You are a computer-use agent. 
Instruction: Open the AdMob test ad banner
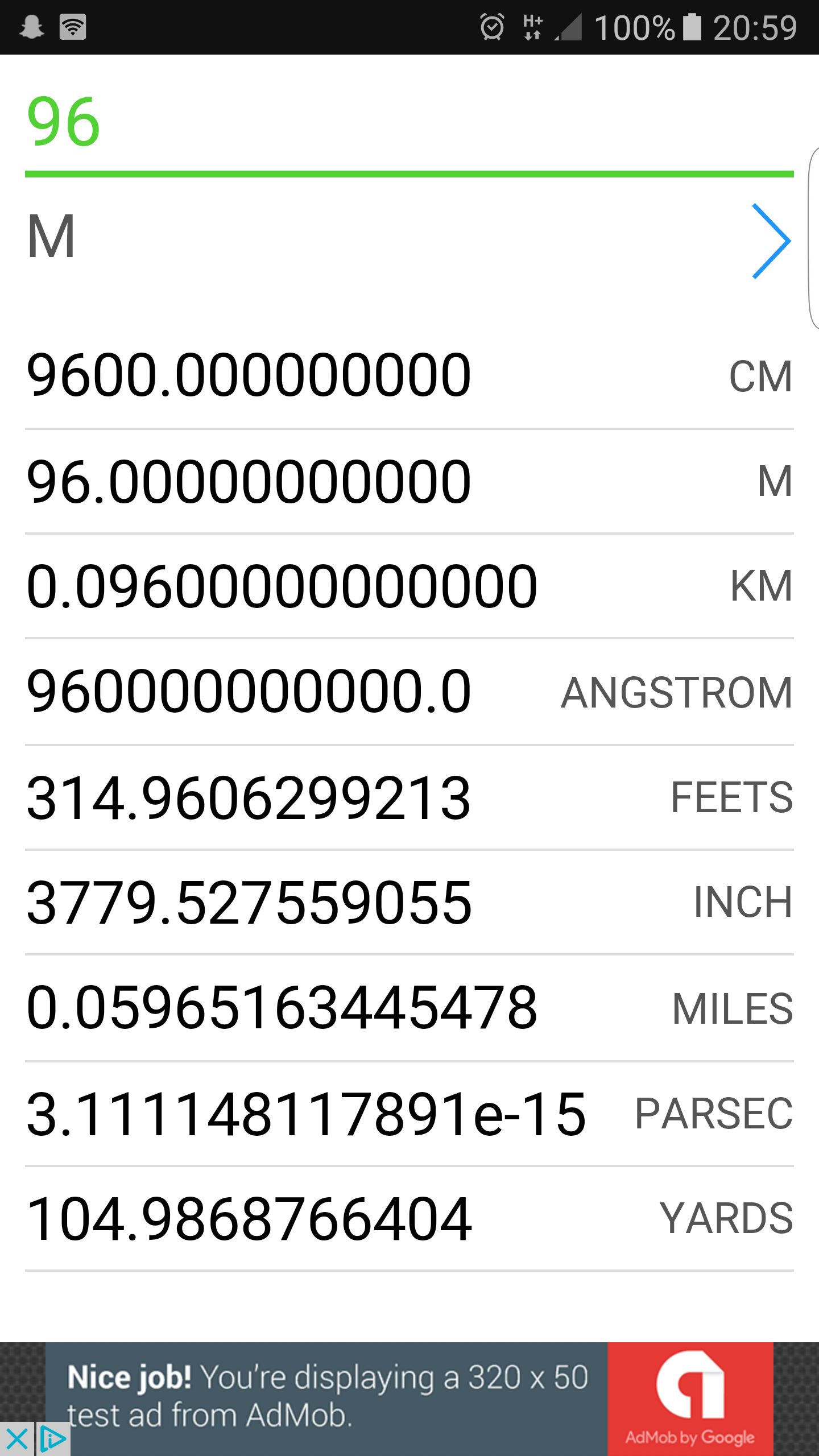pyautogui.click(x=409, y=1399)
